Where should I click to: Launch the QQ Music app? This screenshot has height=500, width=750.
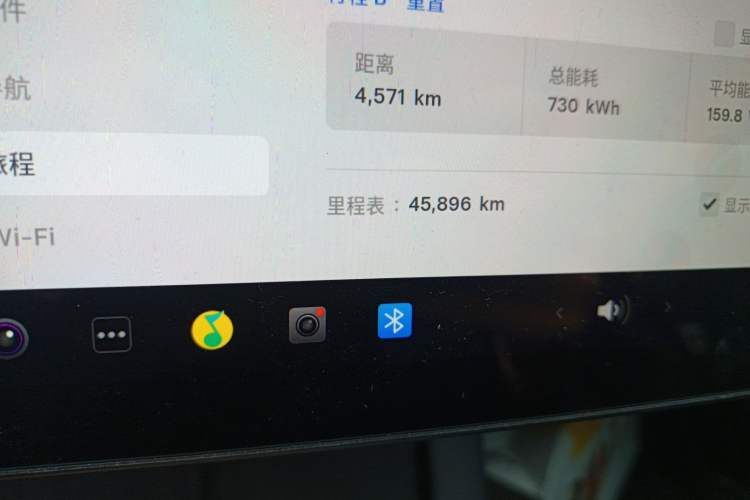(212, 329)
